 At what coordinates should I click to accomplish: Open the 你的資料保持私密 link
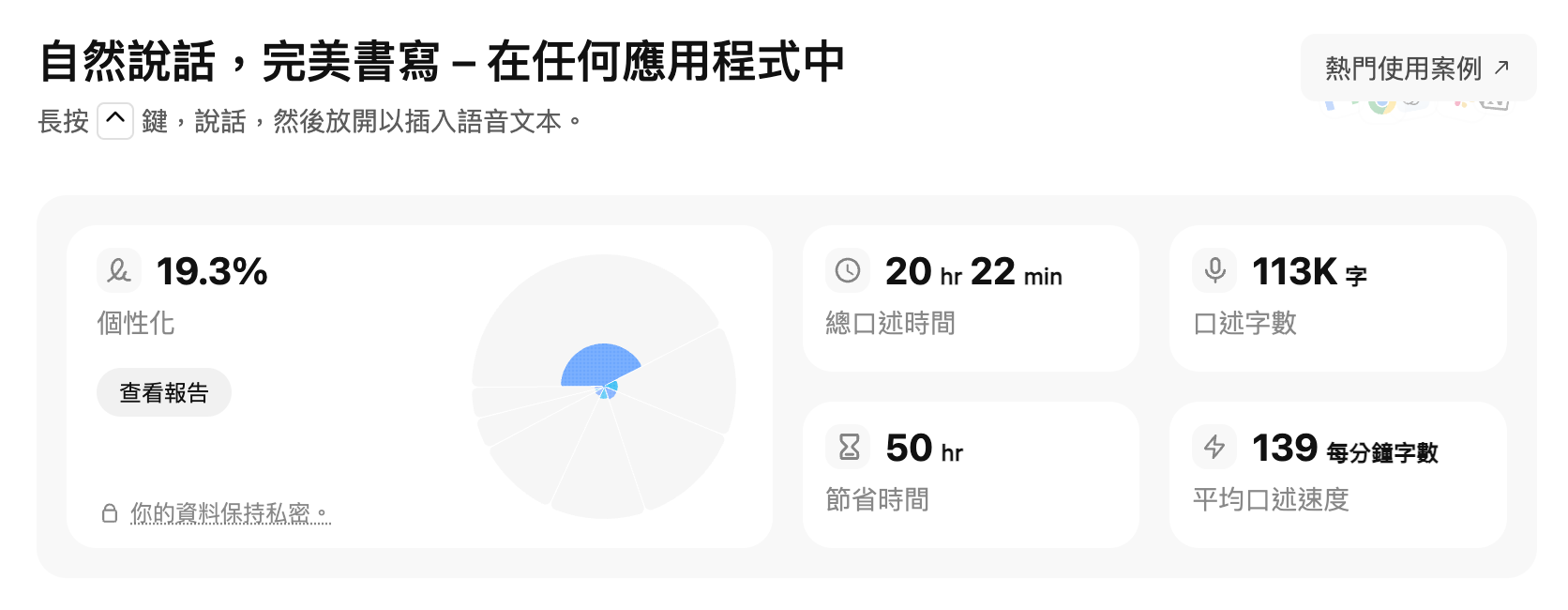point(229,513)
